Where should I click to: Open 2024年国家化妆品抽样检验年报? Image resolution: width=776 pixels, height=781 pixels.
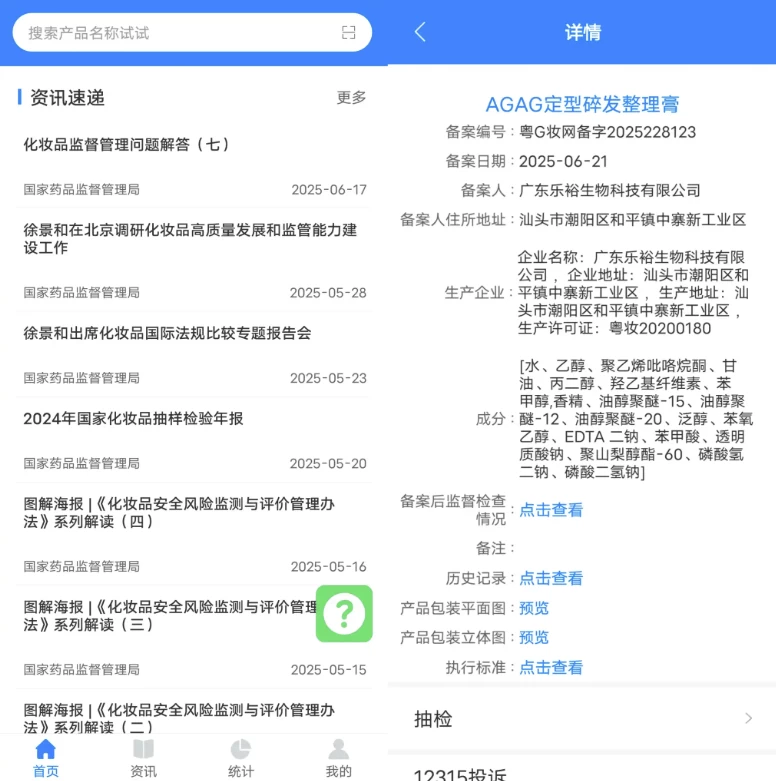[134, 418]
